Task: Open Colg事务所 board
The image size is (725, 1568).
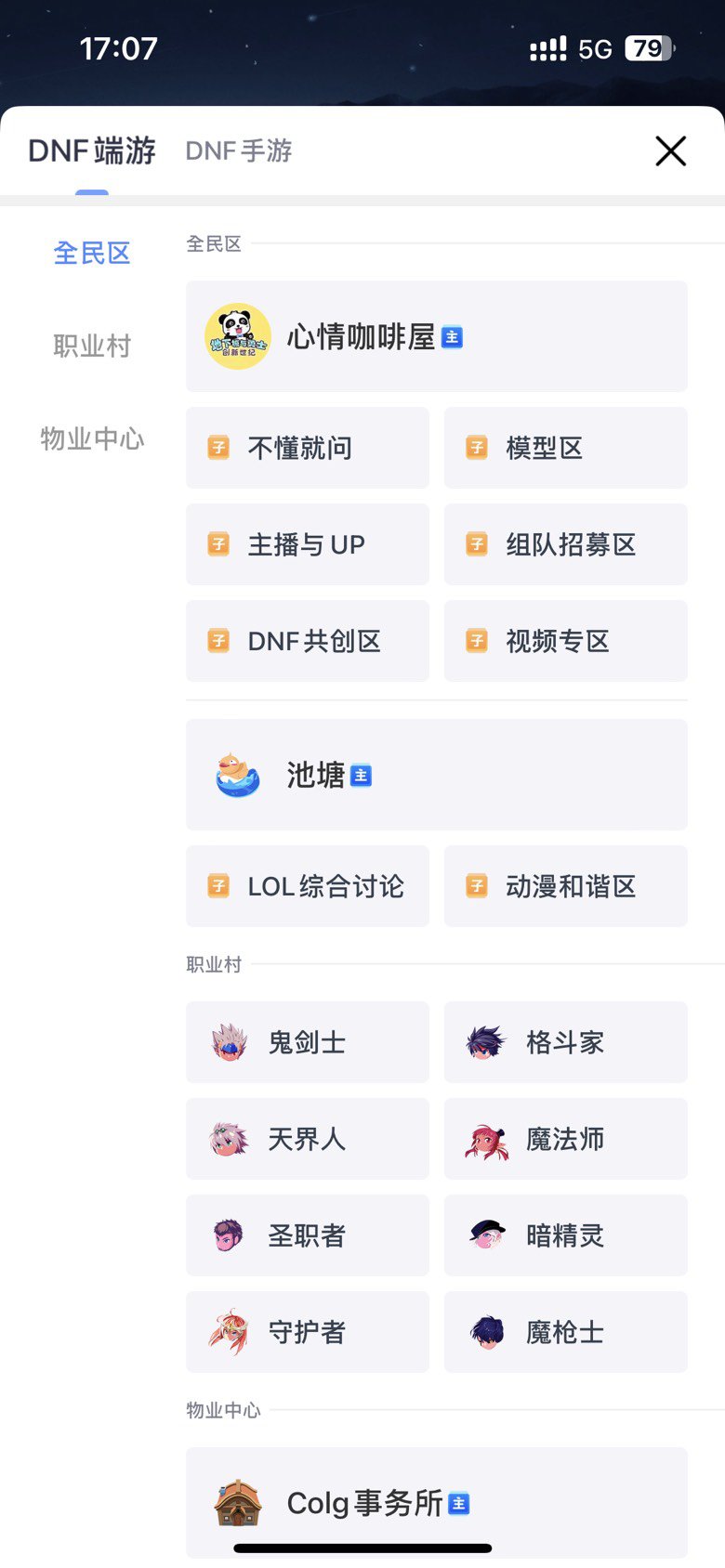Action: 437,1503
